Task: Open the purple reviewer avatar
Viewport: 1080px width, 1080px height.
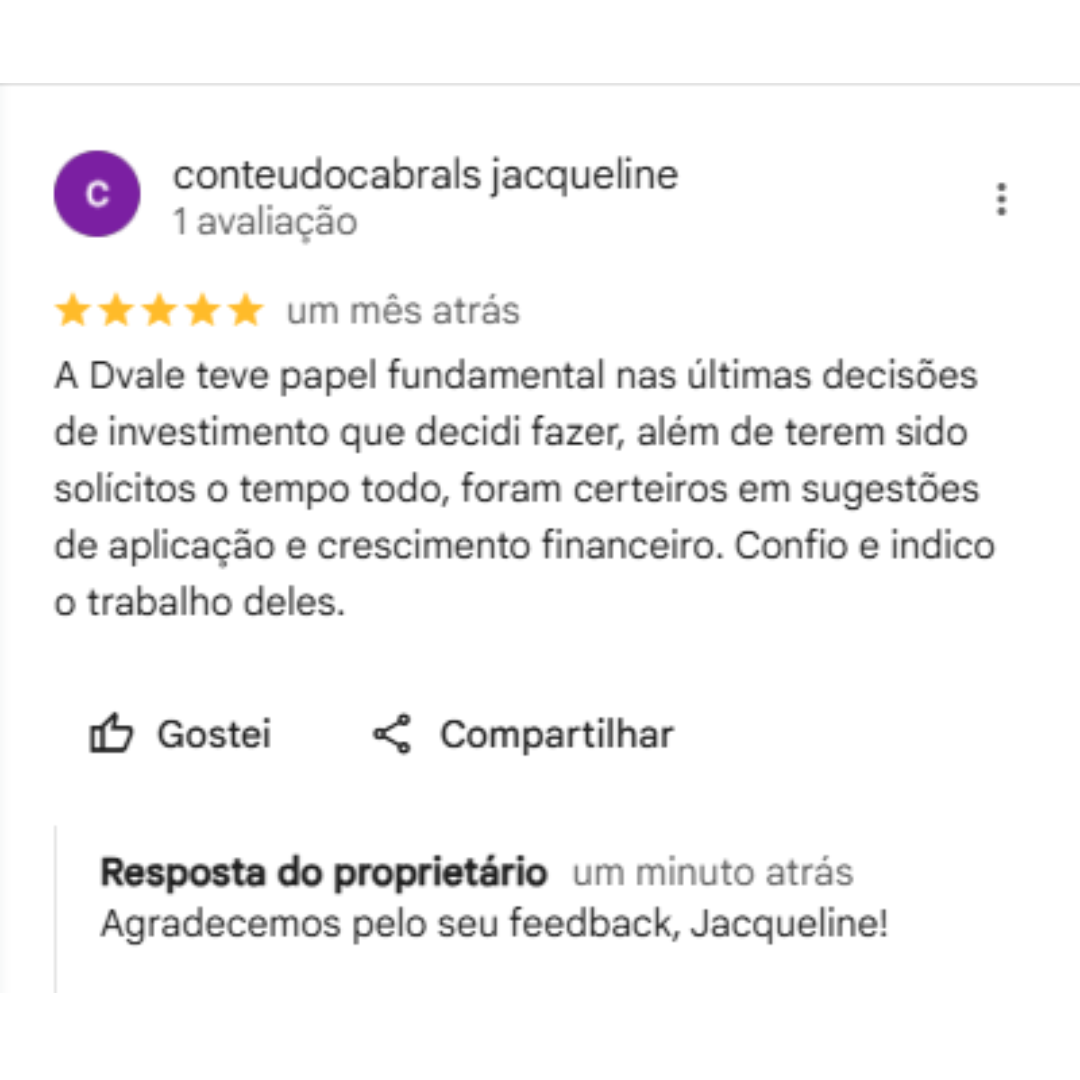Action: point(97,194)
